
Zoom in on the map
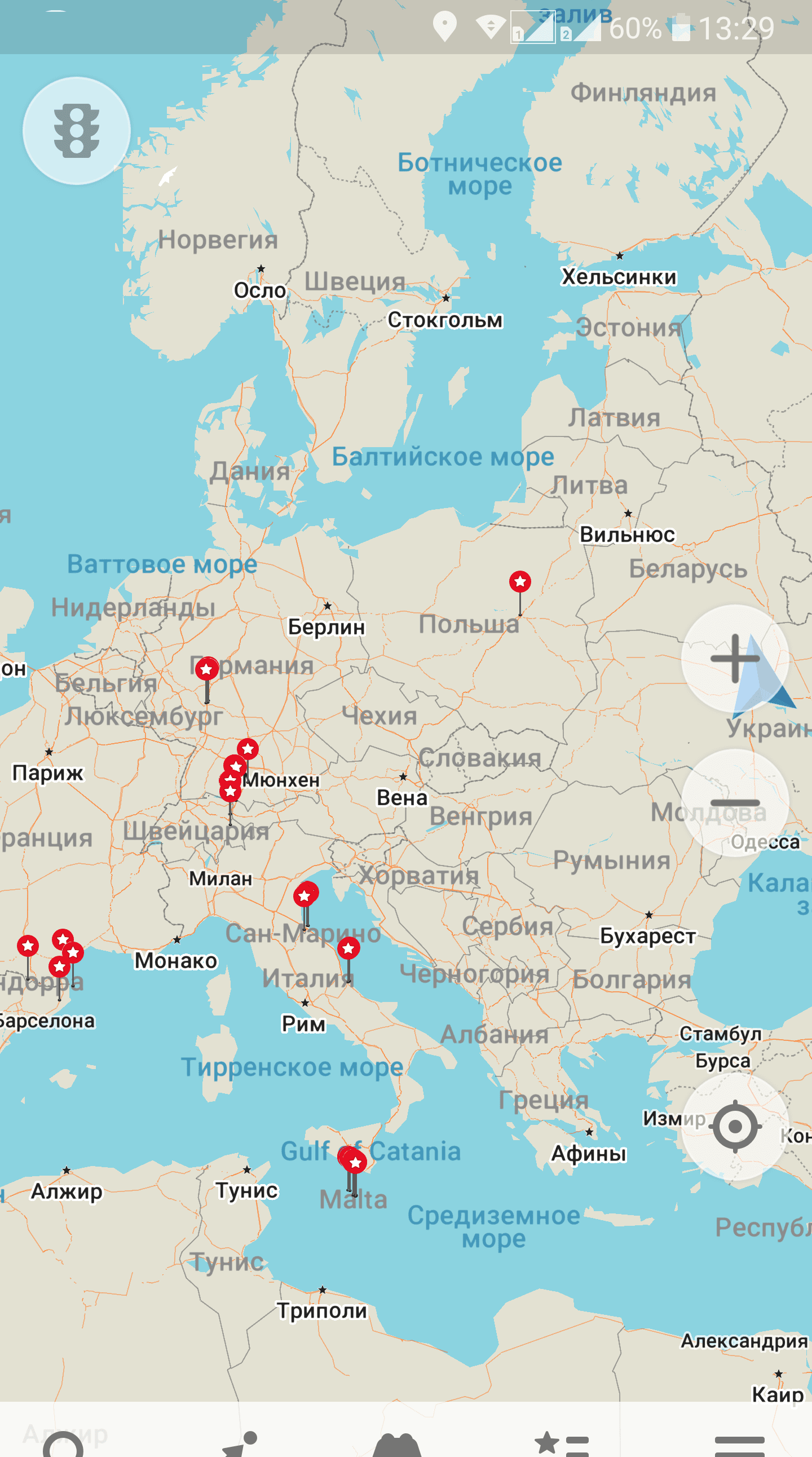point(735,659)
